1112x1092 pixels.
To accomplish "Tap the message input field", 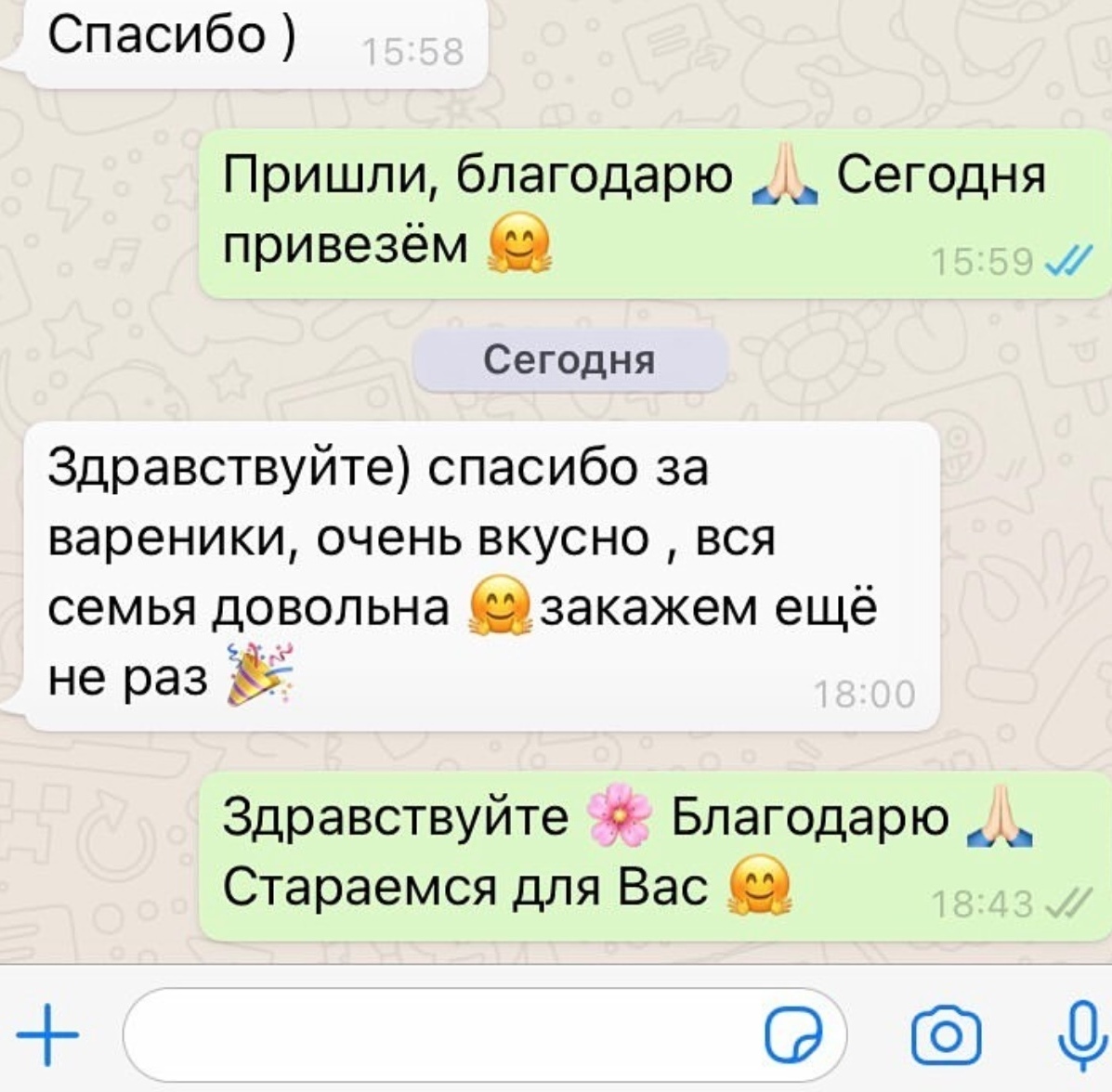I will tap(437, 1035).
